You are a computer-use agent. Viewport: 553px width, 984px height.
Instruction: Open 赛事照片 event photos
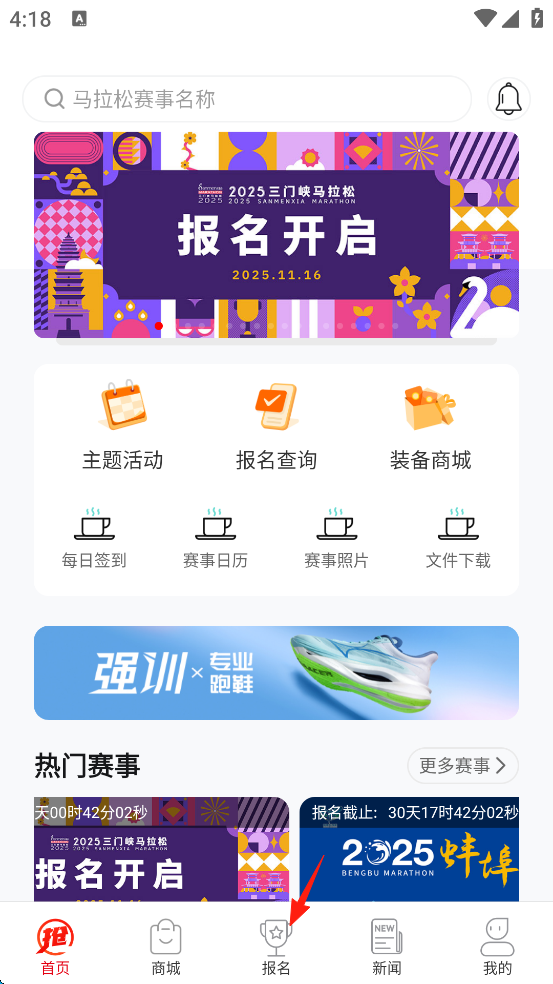[x=336, y=538]
